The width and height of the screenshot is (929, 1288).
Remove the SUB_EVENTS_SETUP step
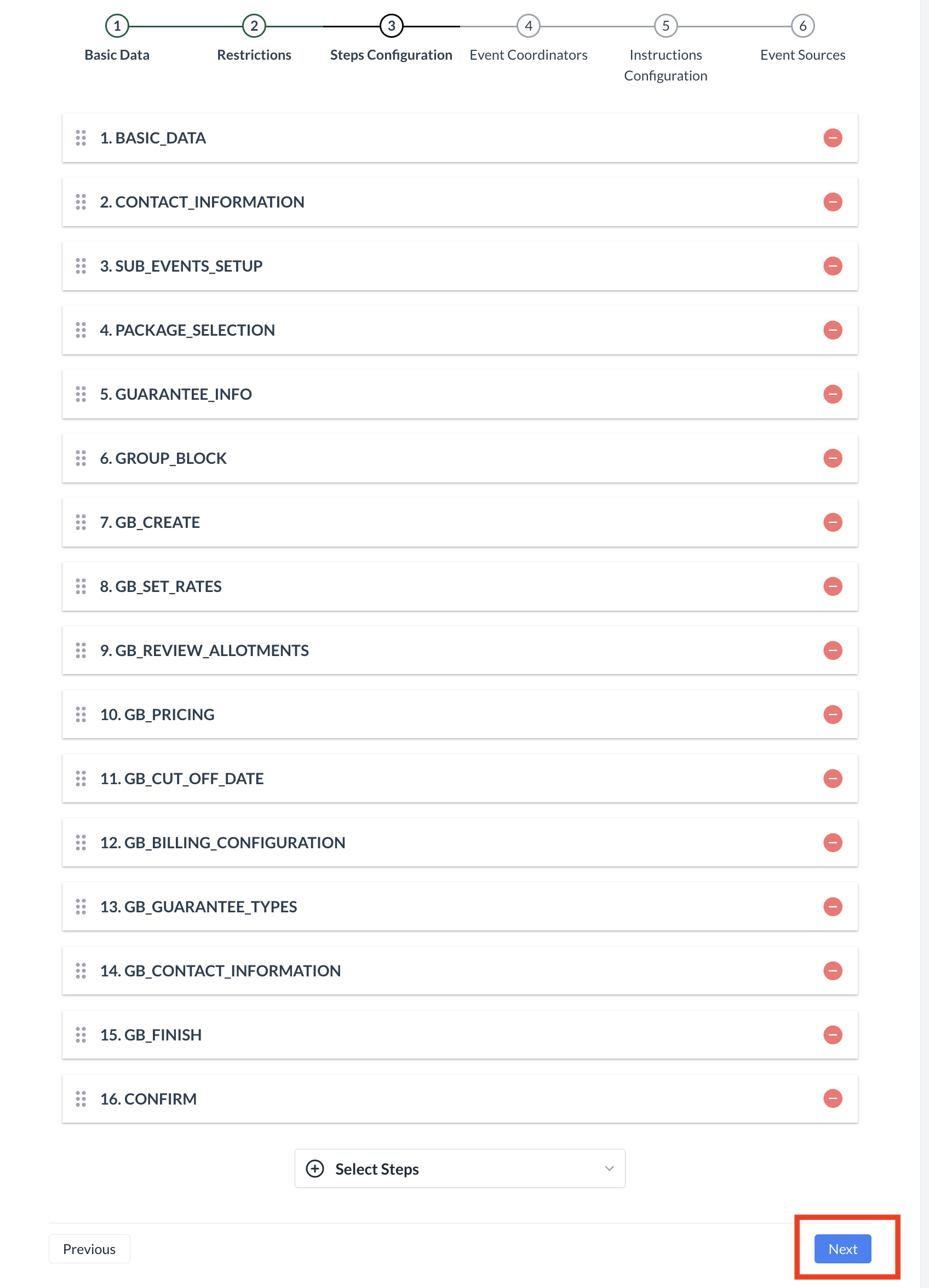[x=834, y=266]
